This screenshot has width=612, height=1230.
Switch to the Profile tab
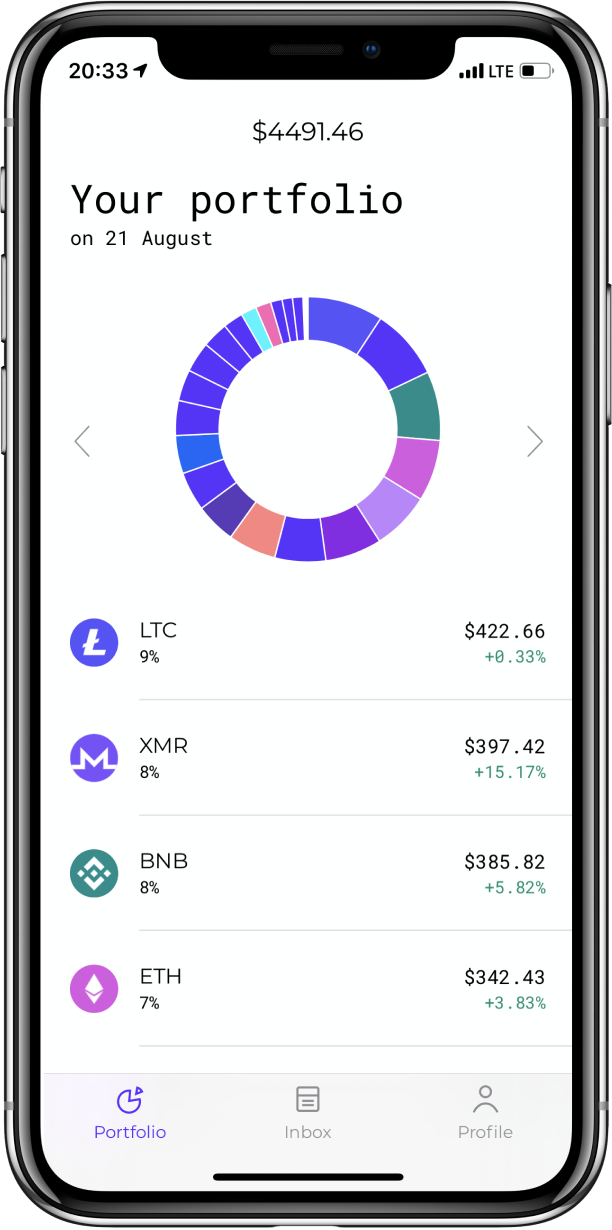coord(485,1113)
